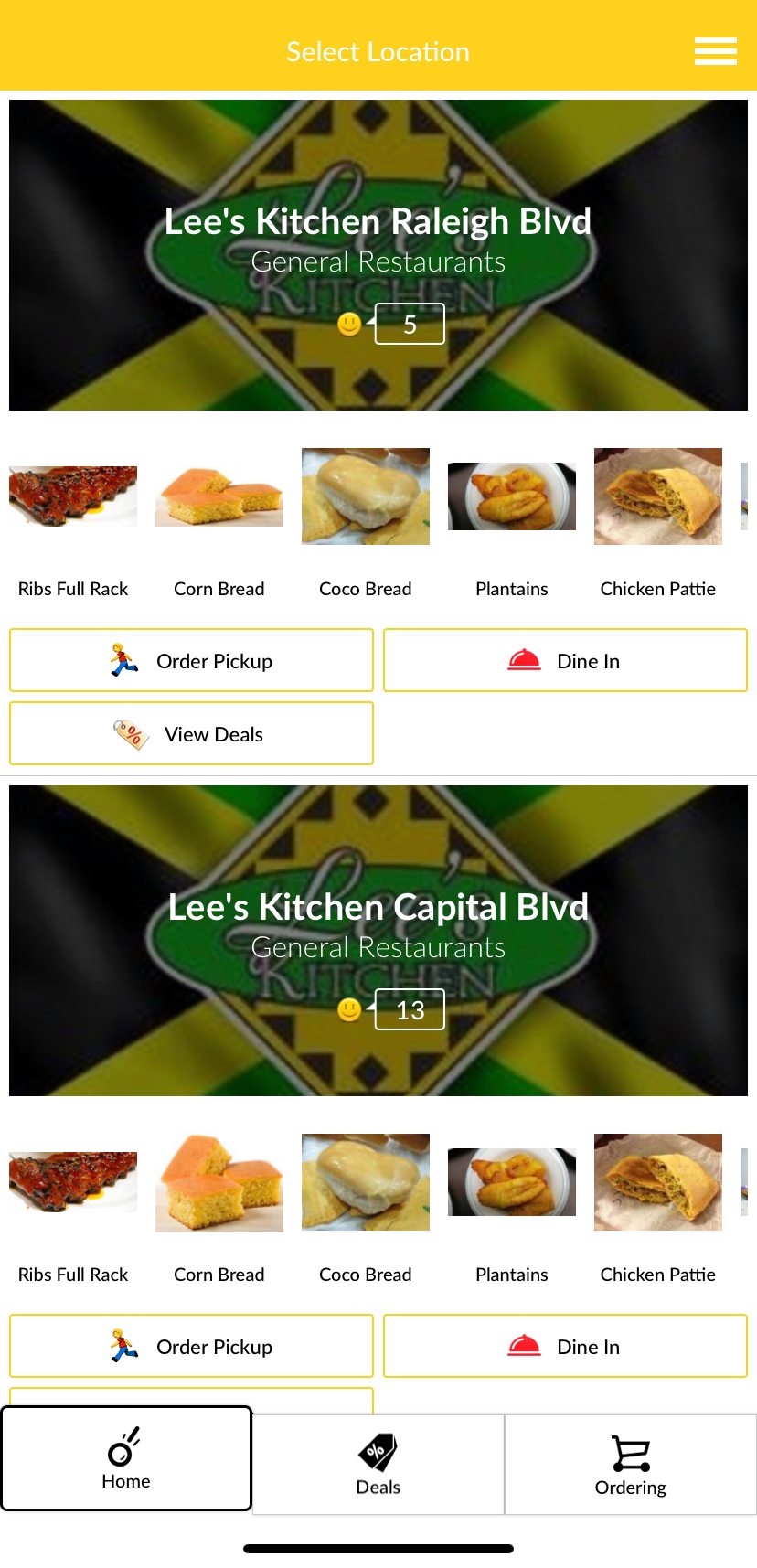
Task: View Deals for Raleigh Blvd location
Action: (191, 733)
